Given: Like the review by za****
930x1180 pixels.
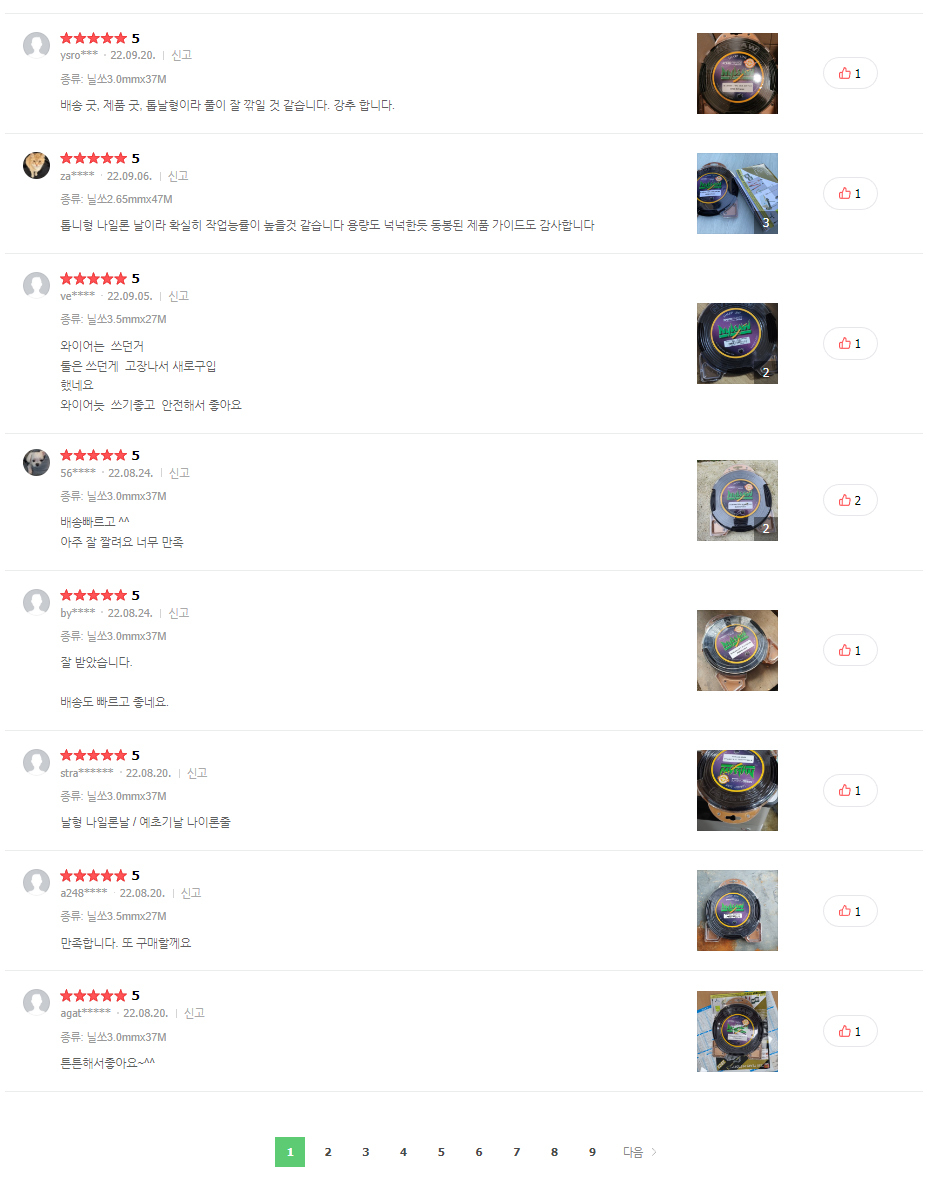Looking at the screenshot, I should tap(849, 193).
